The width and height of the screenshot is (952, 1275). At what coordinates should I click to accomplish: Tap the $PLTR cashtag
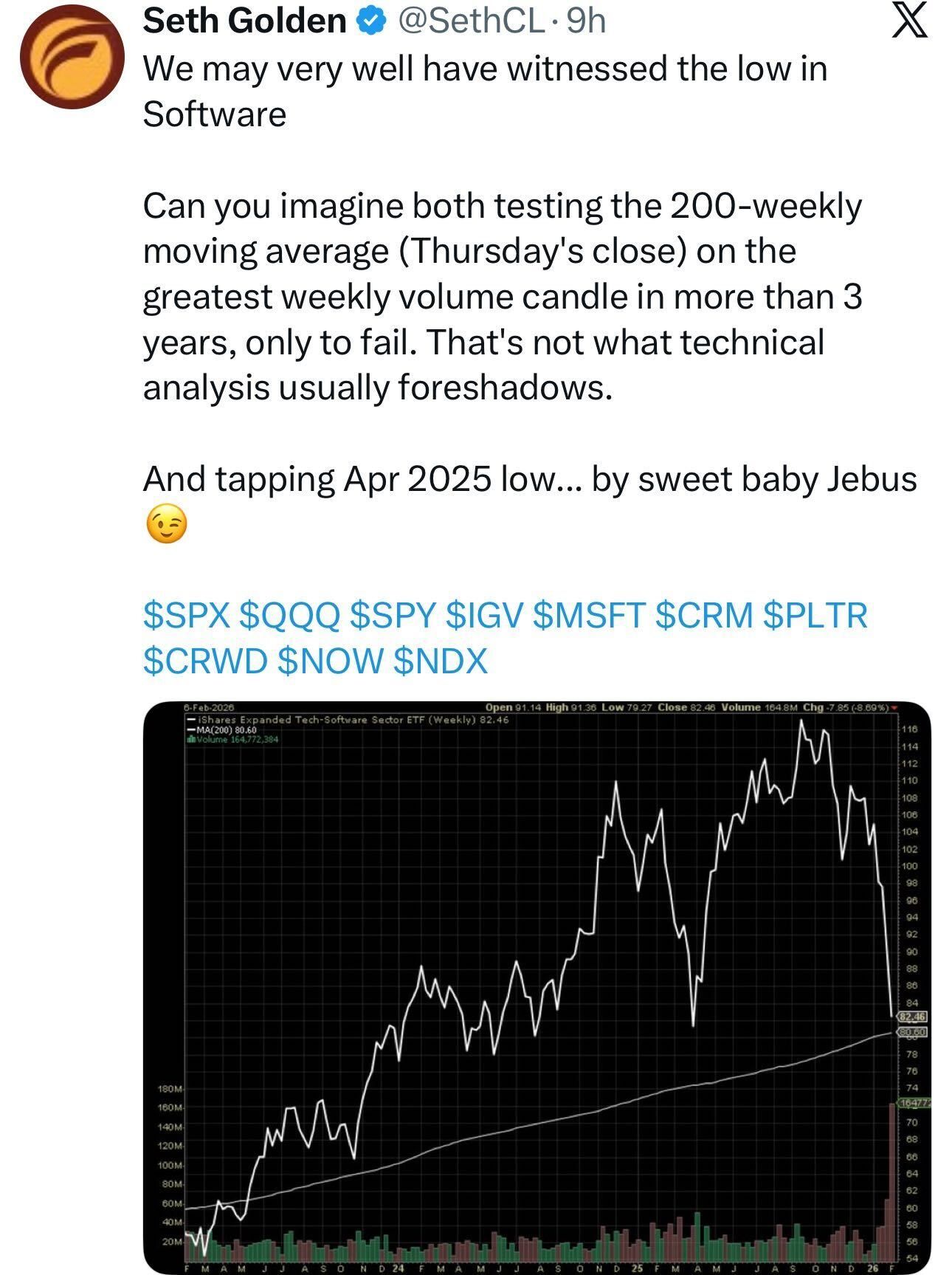[x=815, y=615]
